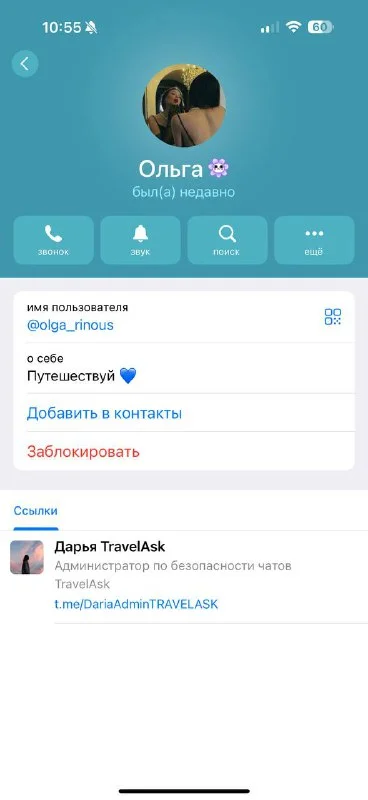Search the chat via поиск button
The image size is (368, 800).
click(x=228, y=240)
